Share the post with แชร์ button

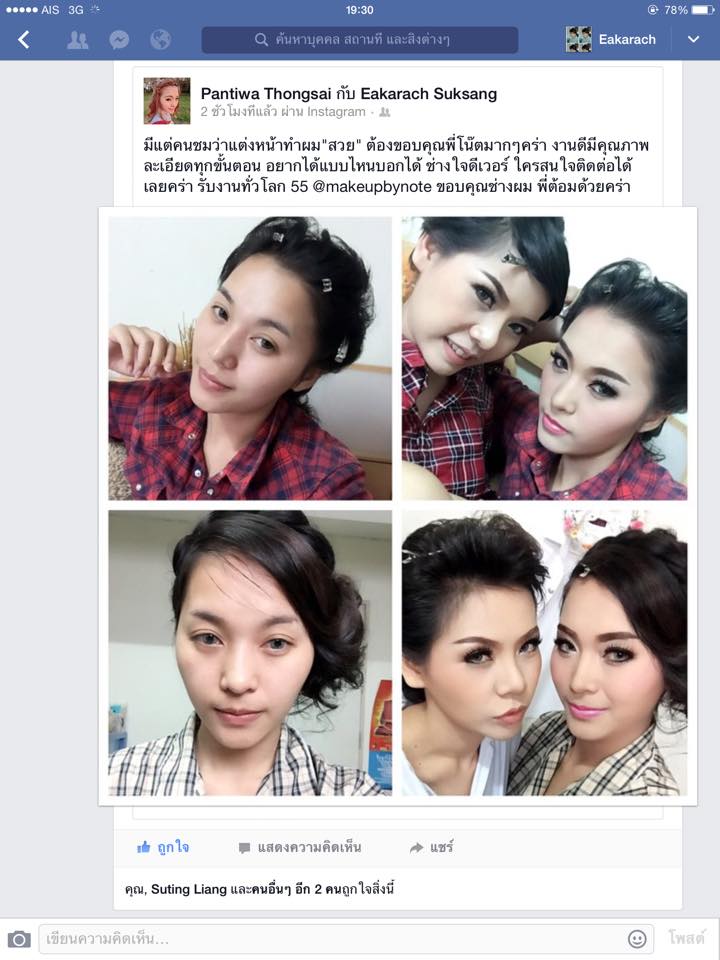click(431, 847)
